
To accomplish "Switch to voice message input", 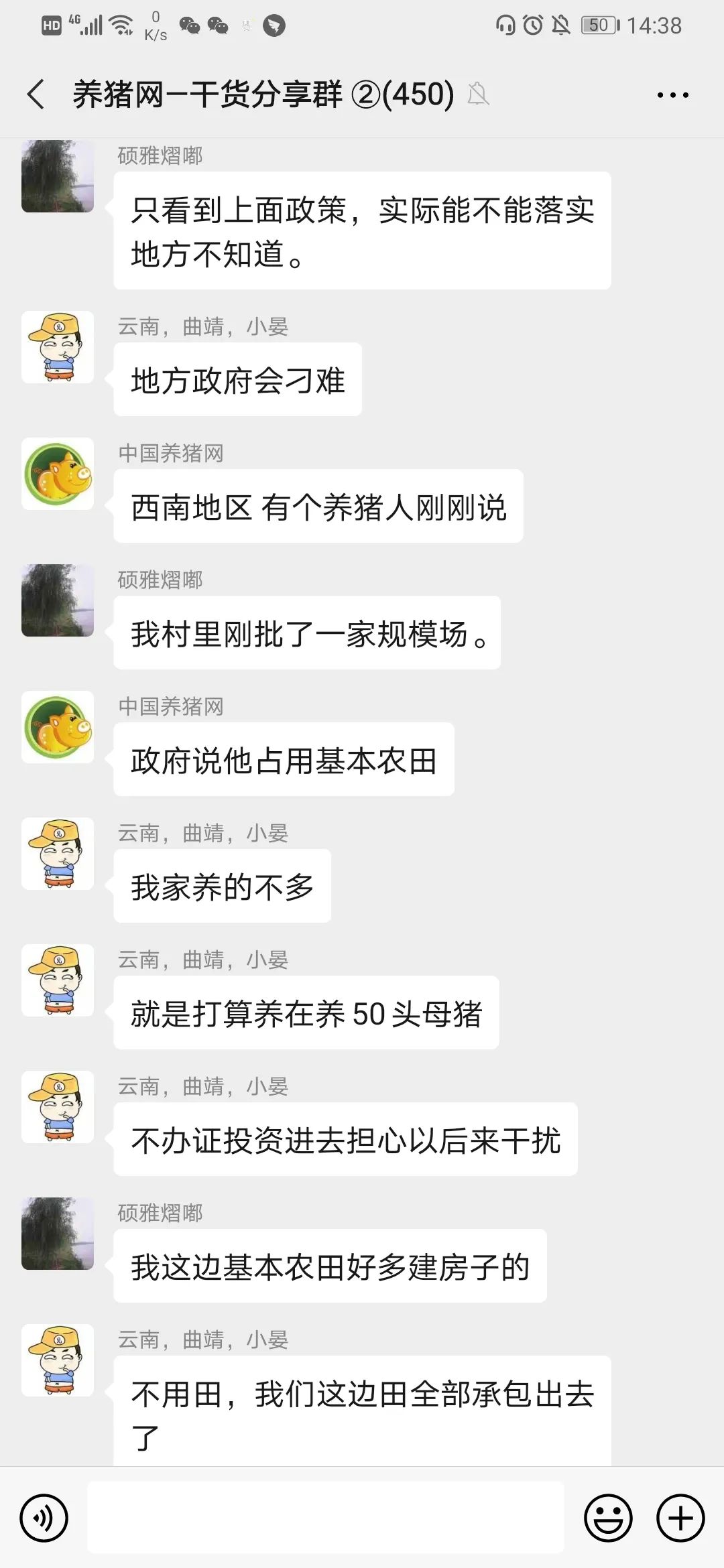I will click(x=44, y=1518).
